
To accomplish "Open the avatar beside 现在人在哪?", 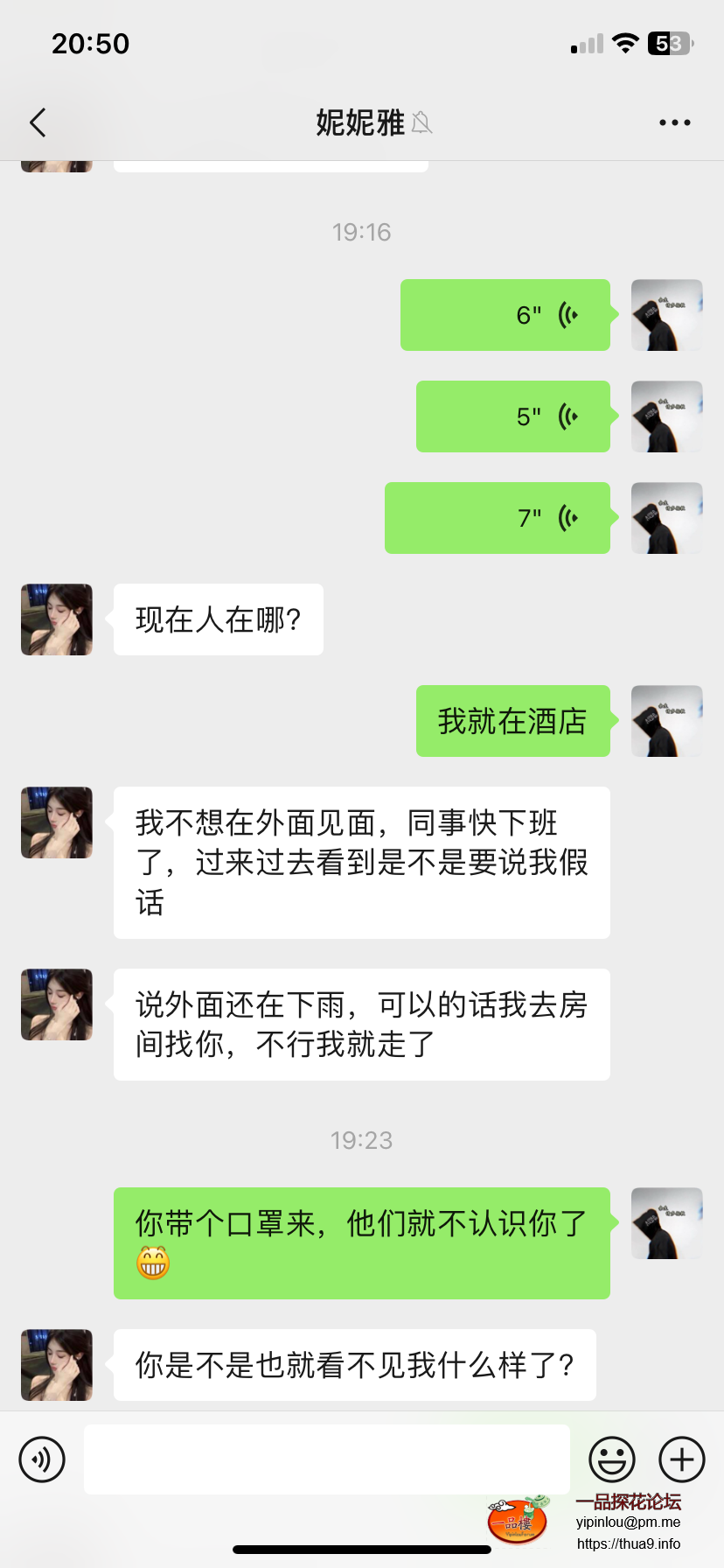I will tap(57, 619).
